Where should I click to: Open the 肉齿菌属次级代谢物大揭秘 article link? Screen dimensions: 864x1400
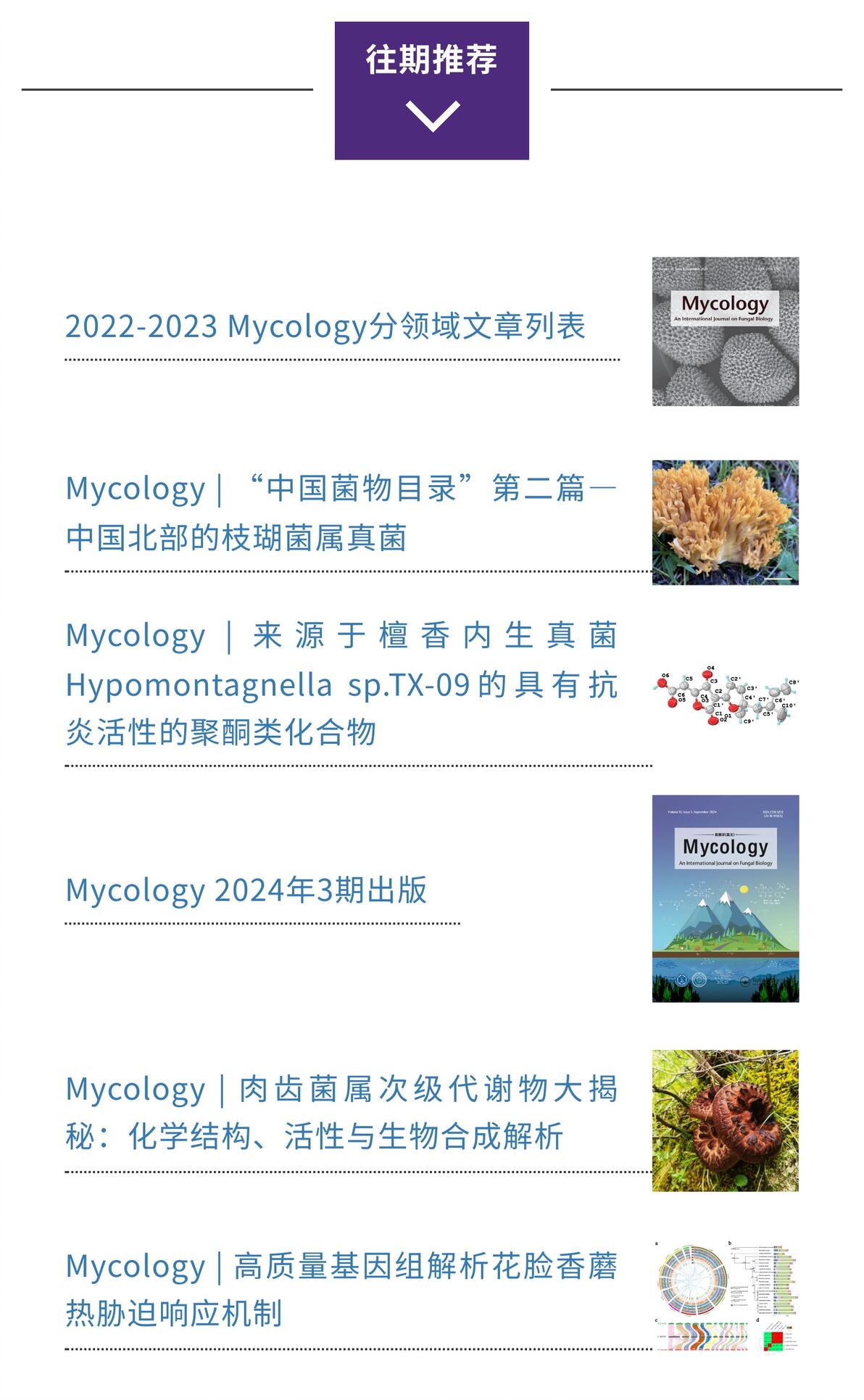[x=341, y=1112]
